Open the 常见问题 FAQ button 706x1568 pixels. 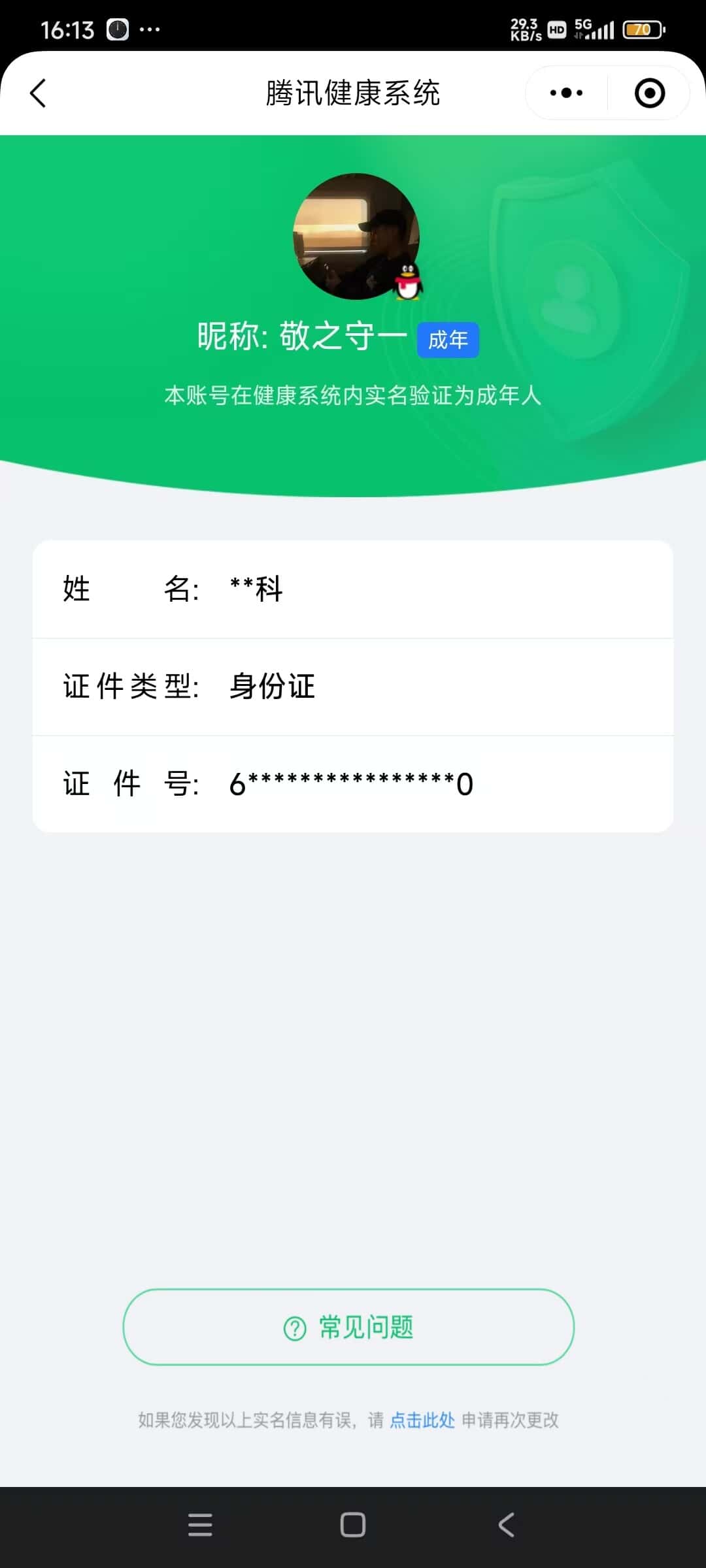coord(348,1327)
